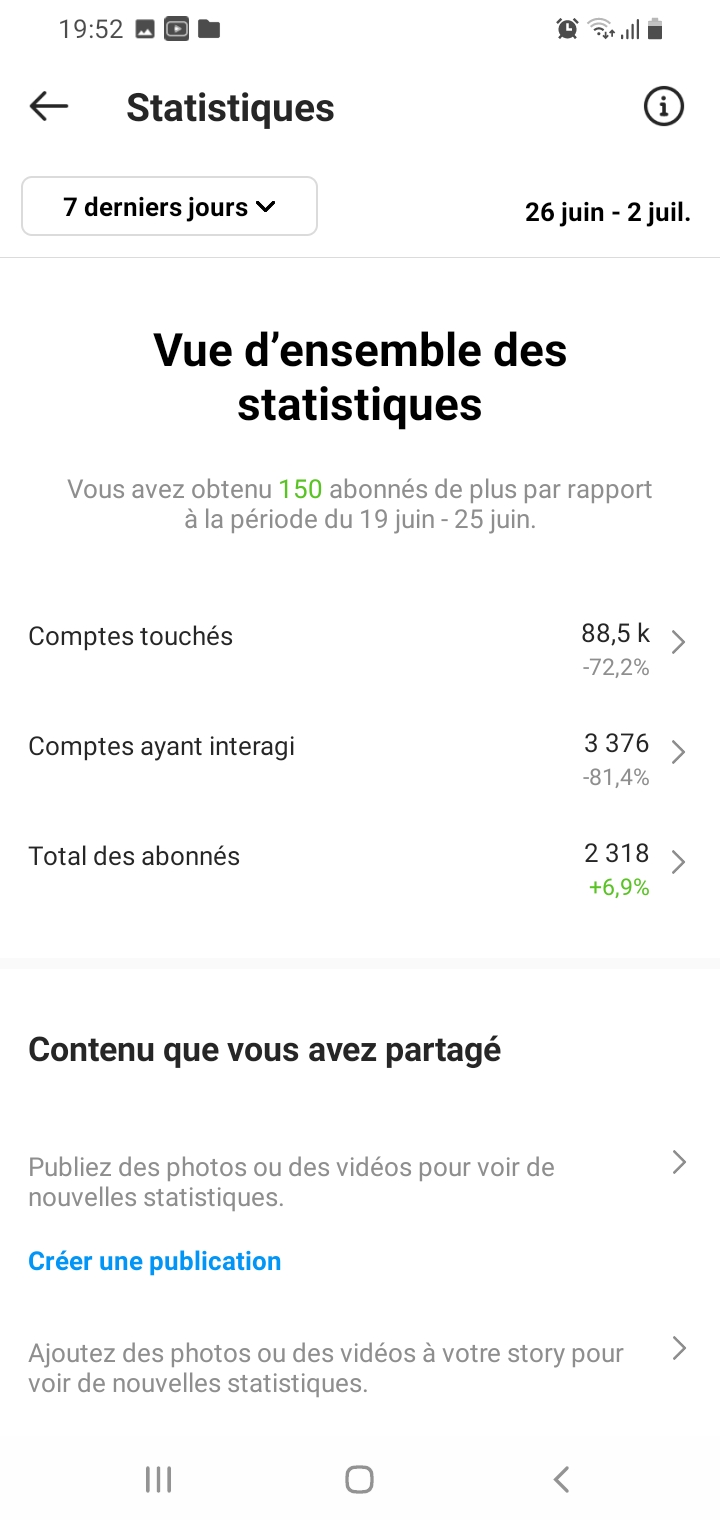The image size is (720, 1520).
Task: Open the system recent apps button
Action: (x=159, y=1479)
